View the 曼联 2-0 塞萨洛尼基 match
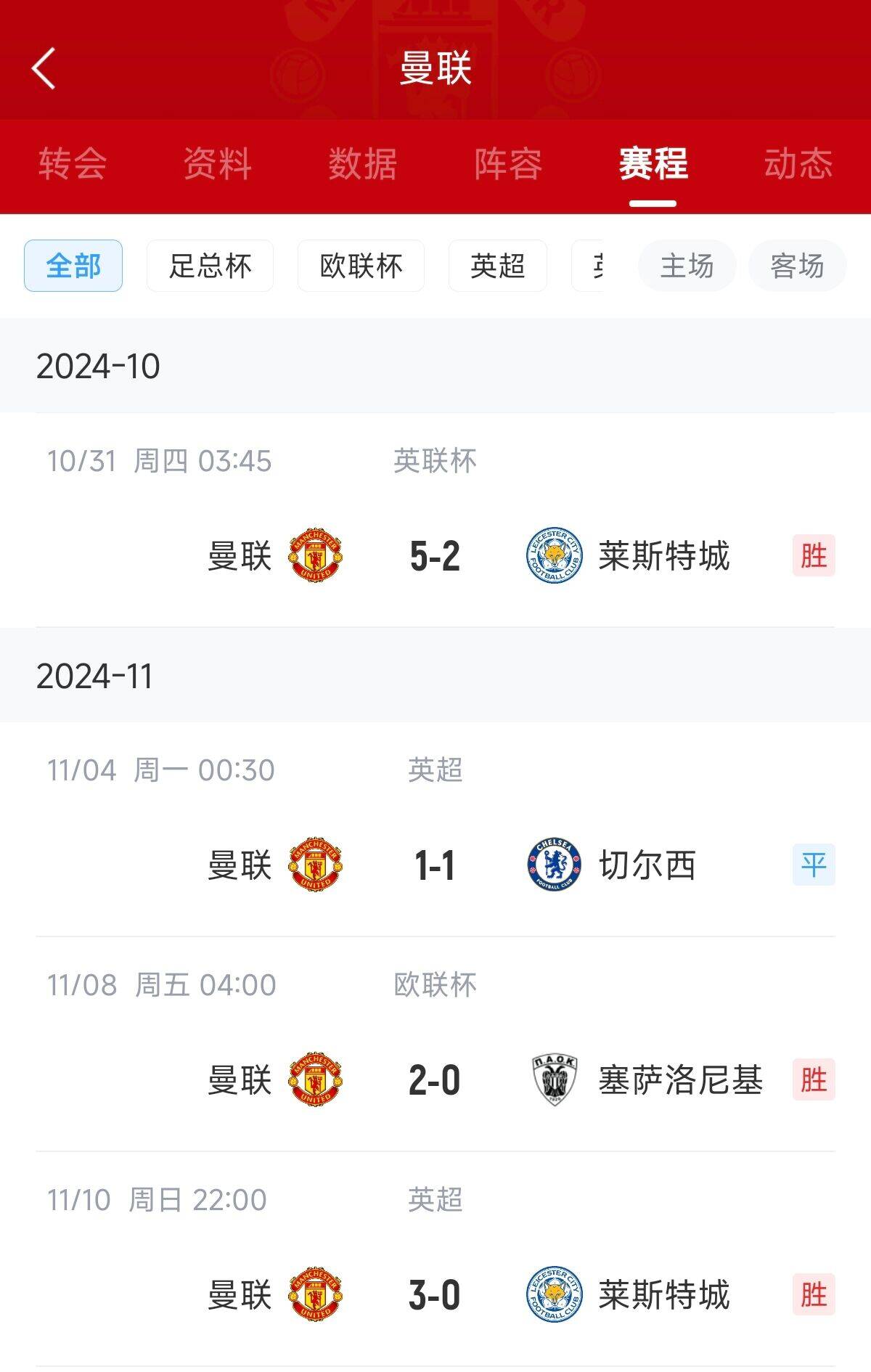This screenshot has height=1372, width=871. pos(435,1079)
